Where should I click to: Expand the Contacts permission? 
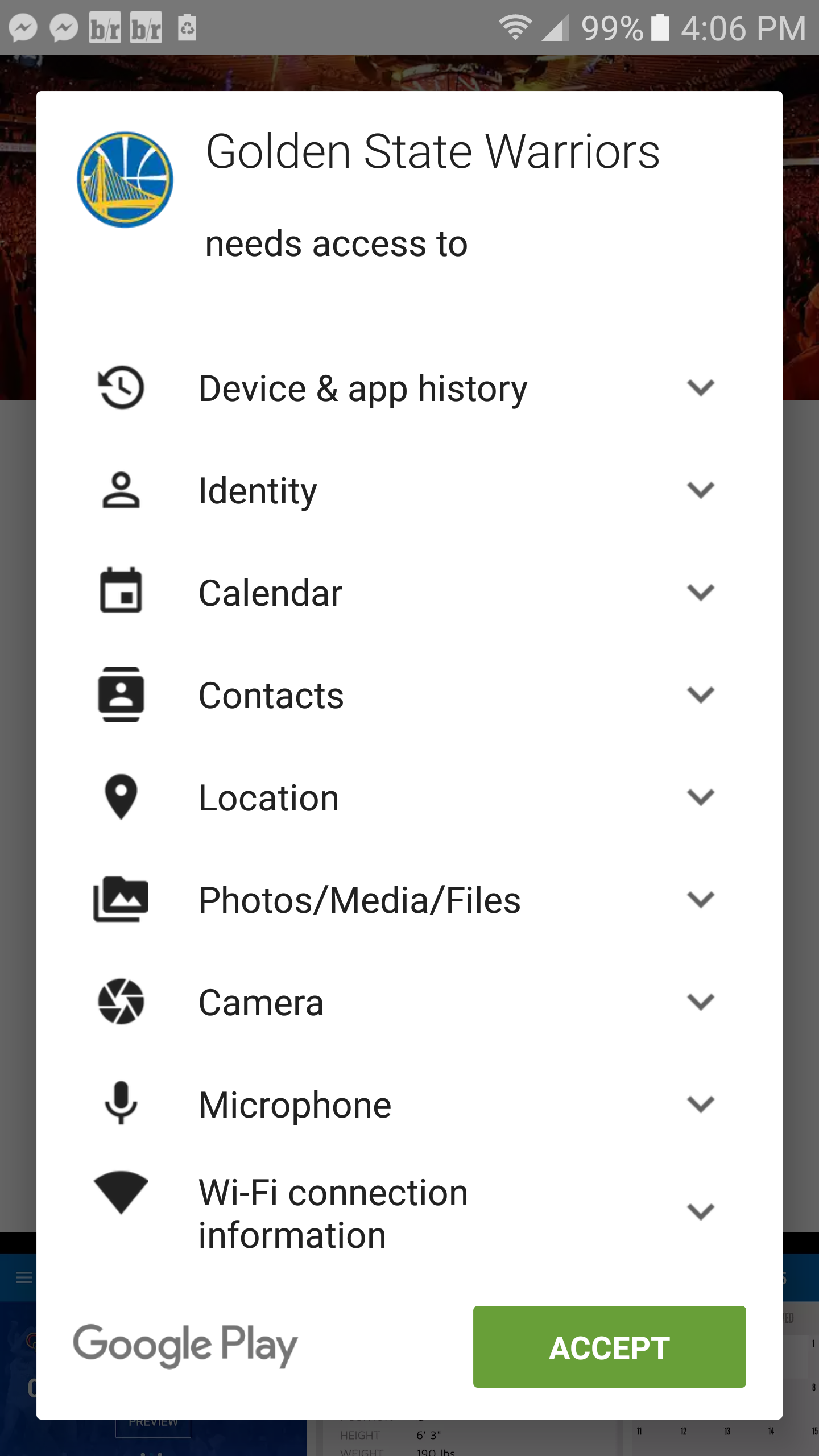(700, 695)
